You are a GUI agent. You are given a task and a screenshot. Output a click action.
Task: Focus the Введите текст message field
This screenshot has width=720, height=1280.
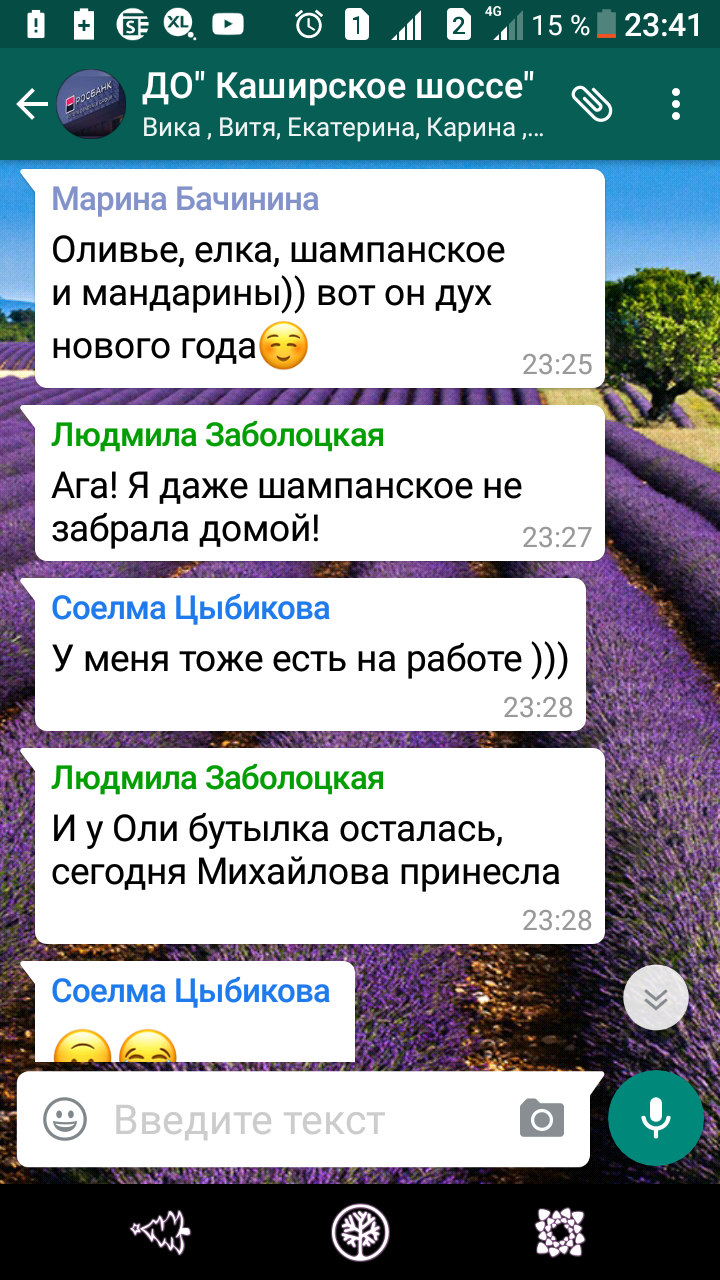click(300, 1120)
